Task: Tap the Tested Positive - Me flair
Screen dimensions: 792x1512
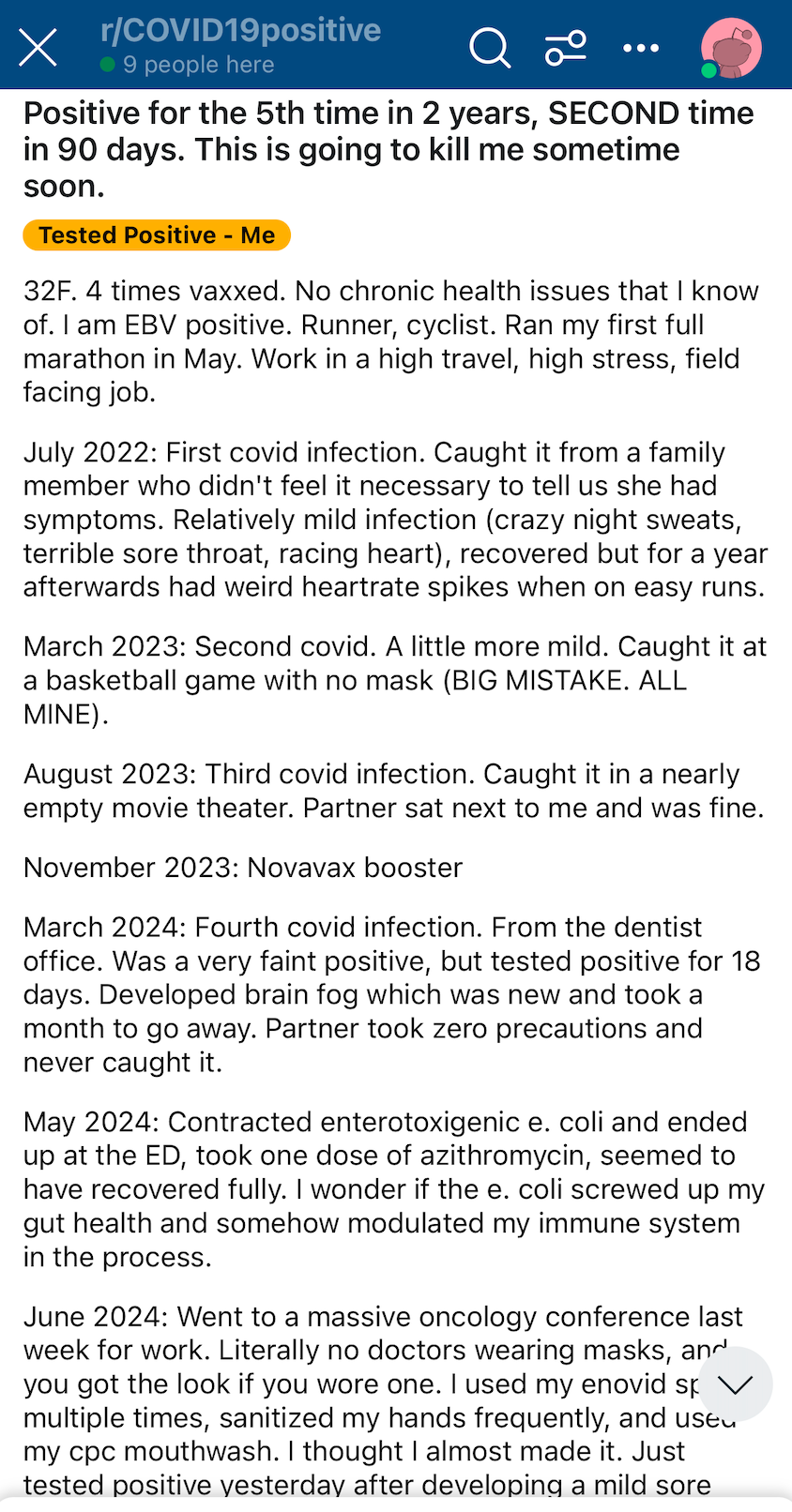Action: click(157, 234)
